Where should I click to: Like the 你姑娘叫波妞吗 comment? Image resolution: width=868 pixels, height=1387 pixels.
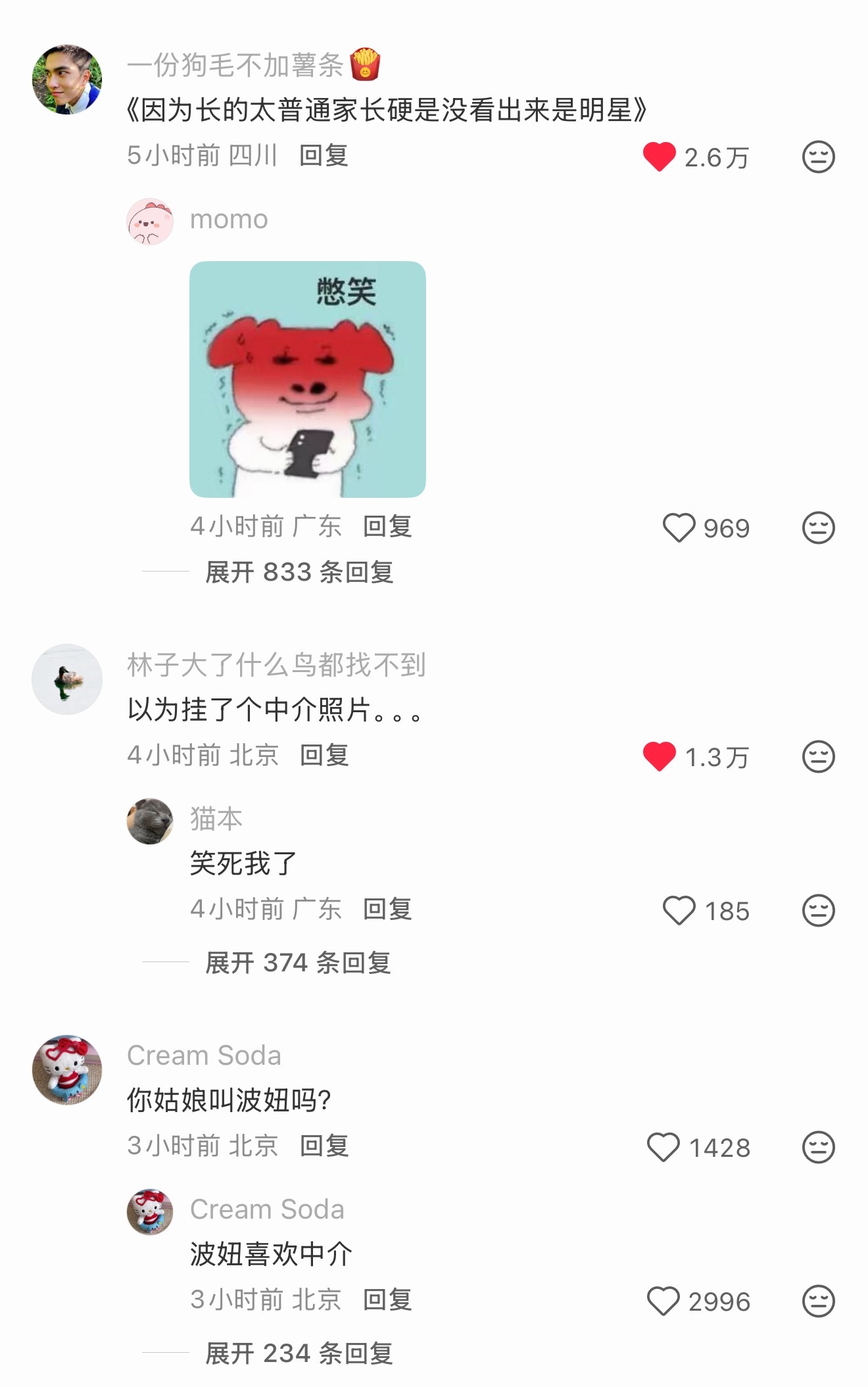[x=663, y=1147]
